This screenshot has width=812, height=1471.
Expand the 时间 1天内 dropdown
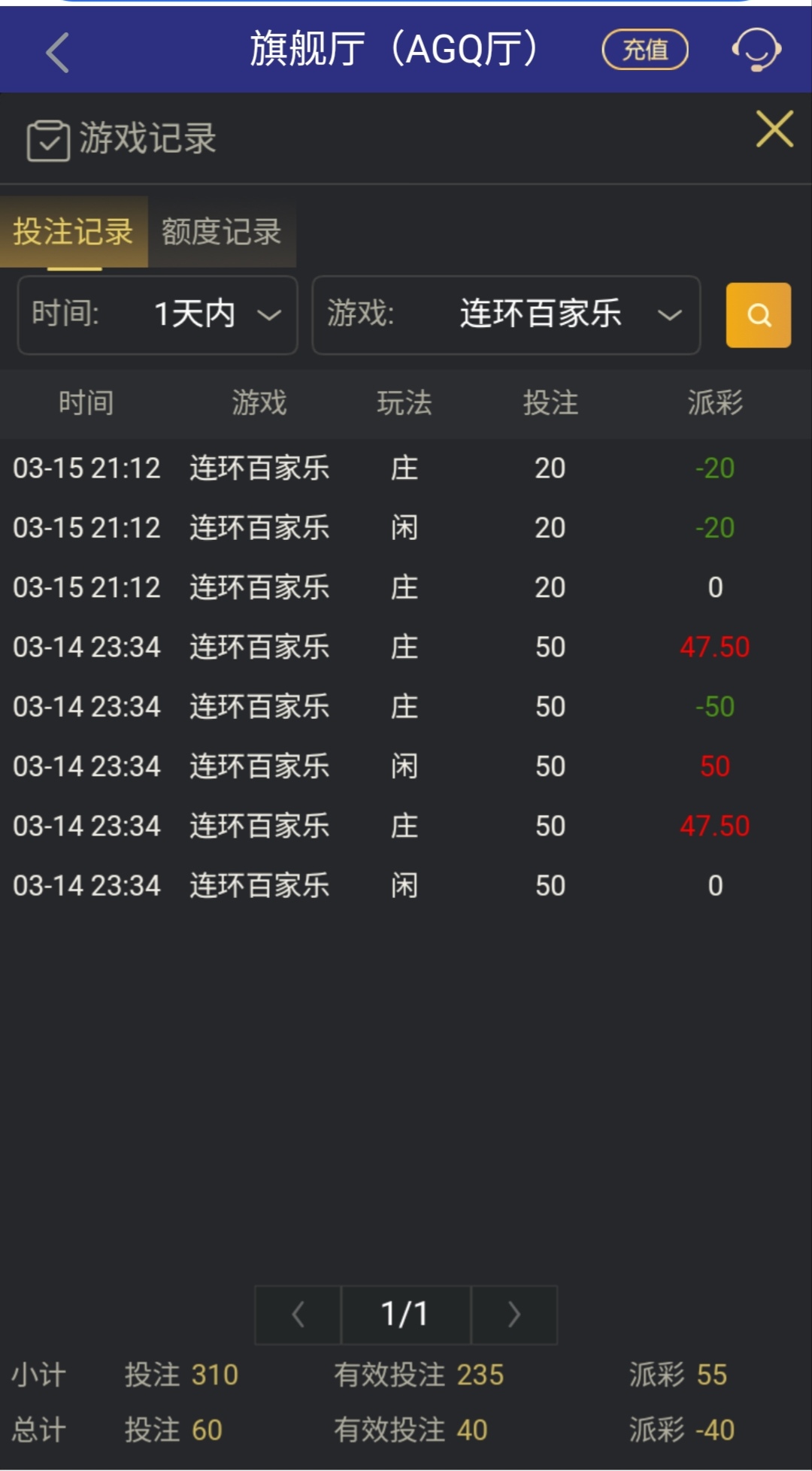click(158, 314)
